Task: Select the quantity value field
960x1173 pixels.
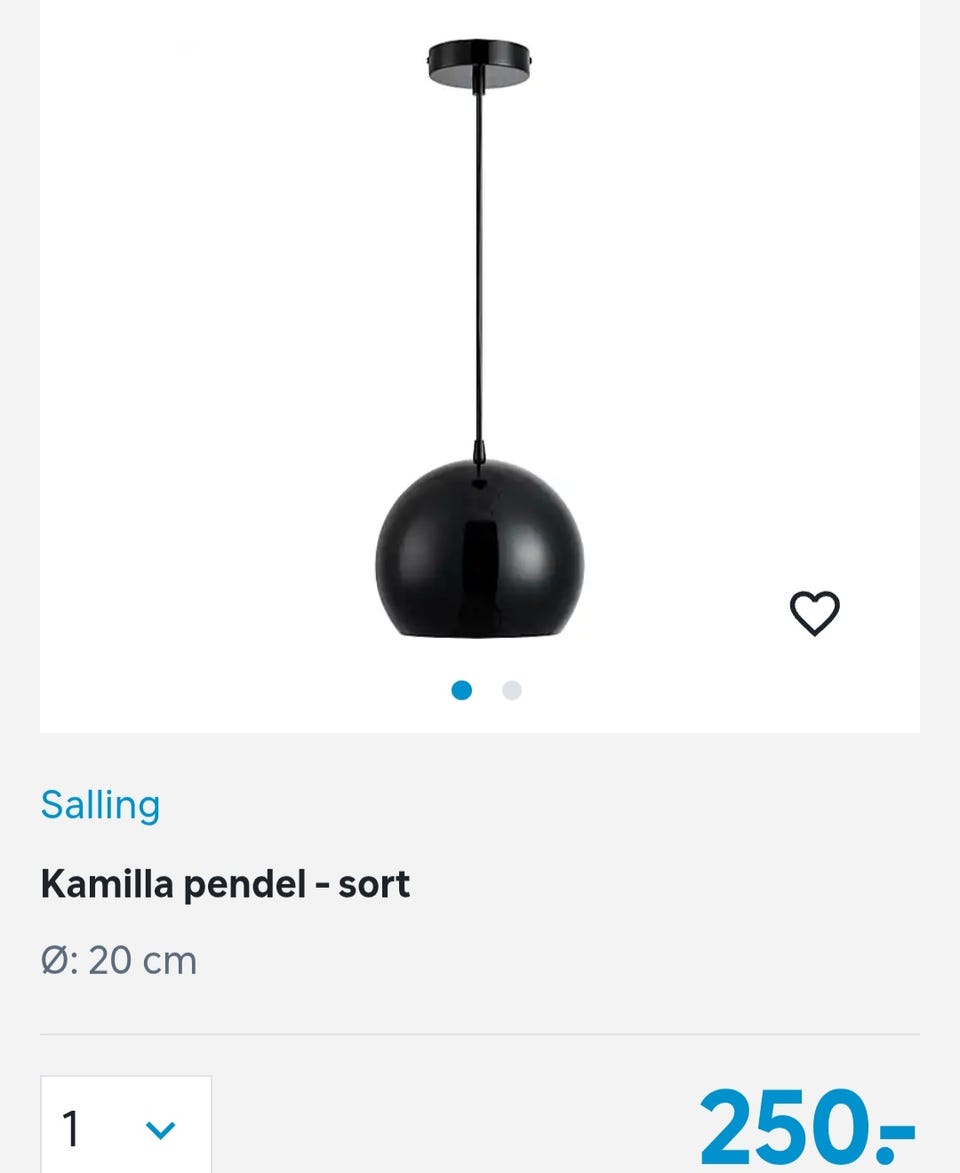Action: 70,1125
